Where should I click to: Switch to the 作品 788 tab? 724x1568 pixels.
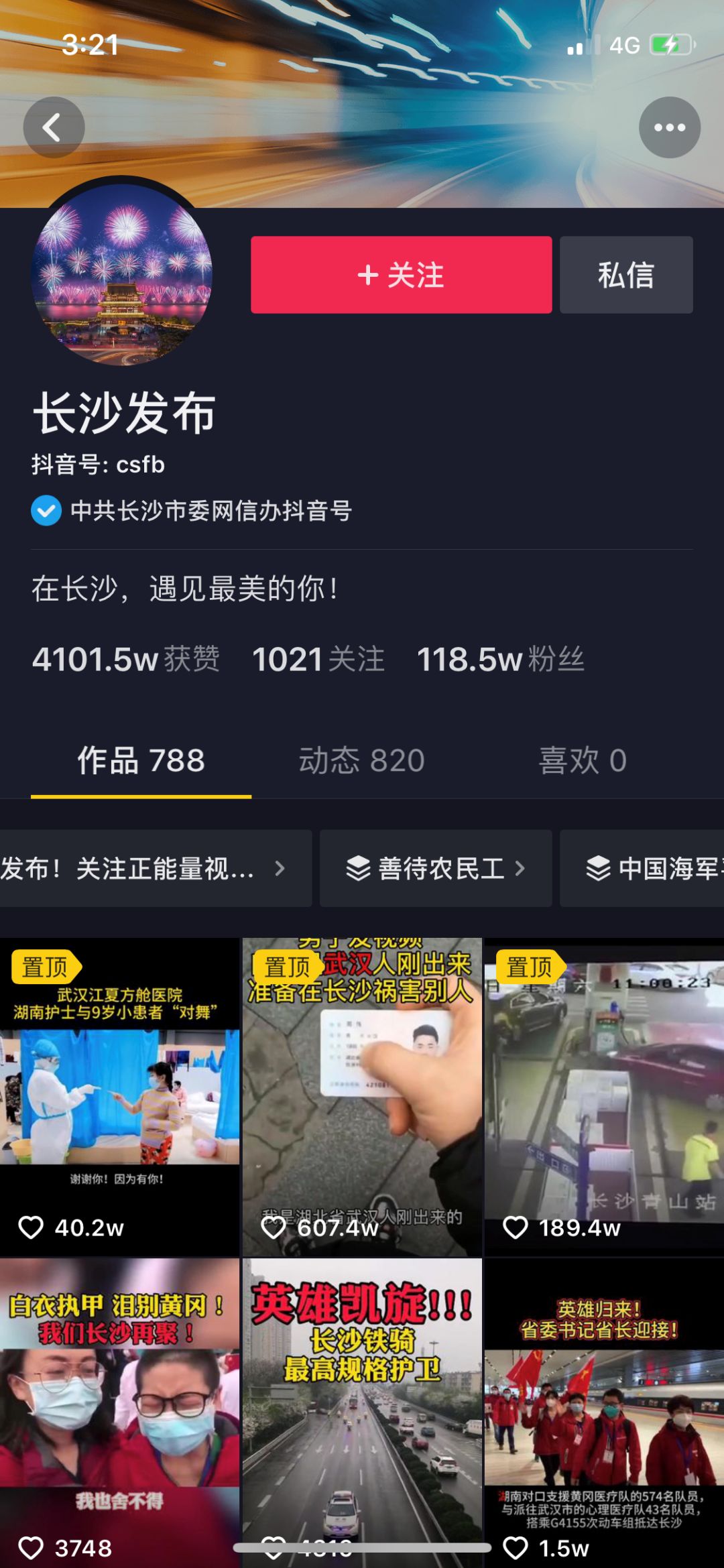point(141,761)
